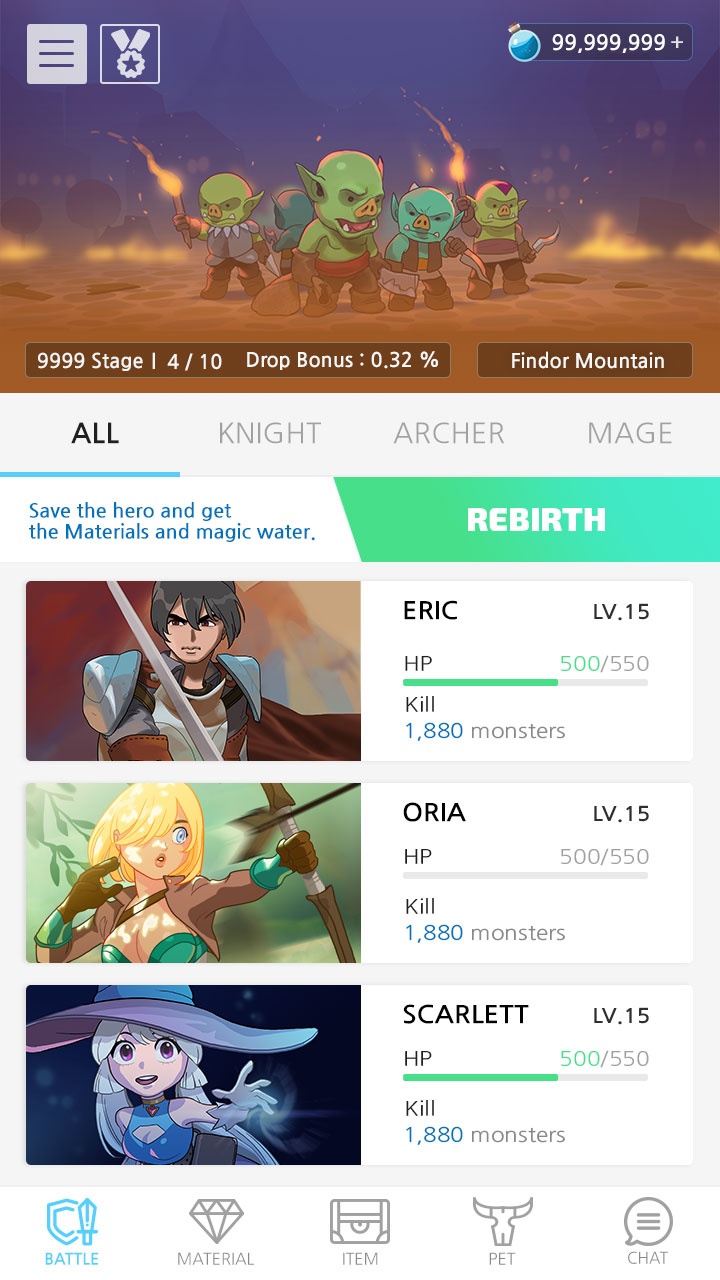Open the Chat tab
Image resolution: width=720 pixels, height=1280 pixels.
click(647, 1232)
